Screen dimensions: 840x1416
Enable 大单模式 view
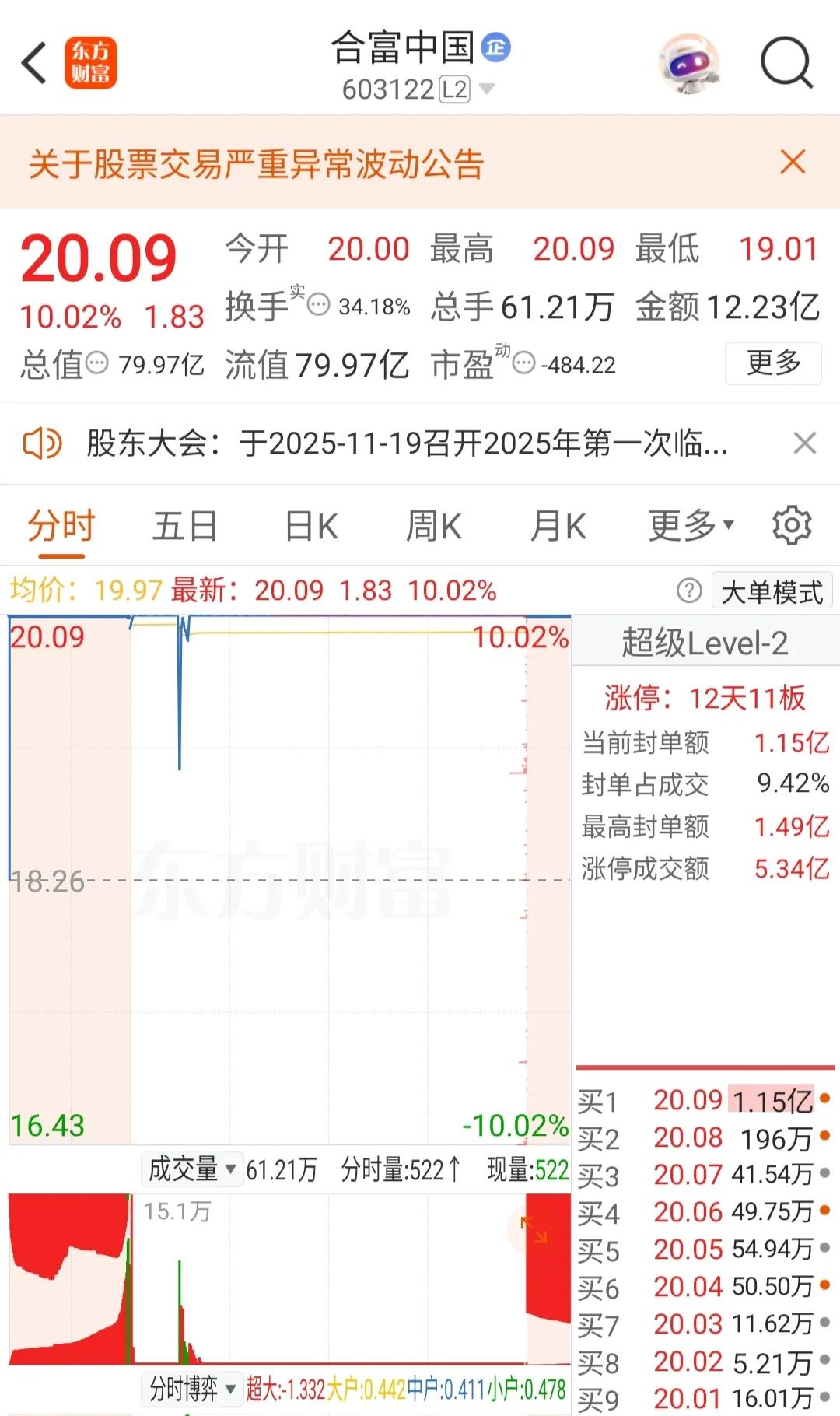pos(771,591)
